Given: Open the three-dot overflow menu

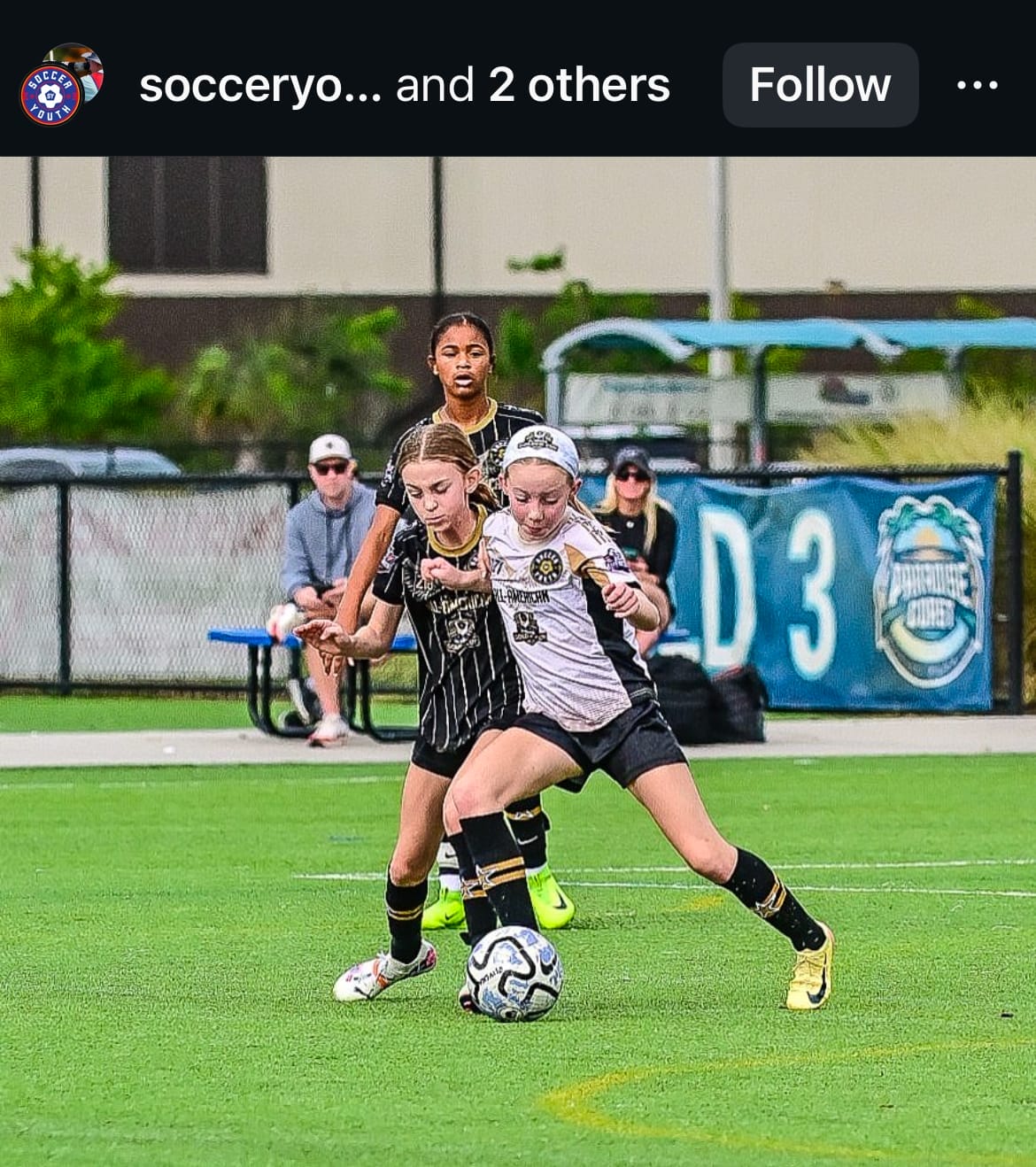Looking at the screenshot, I should (978, 85).
